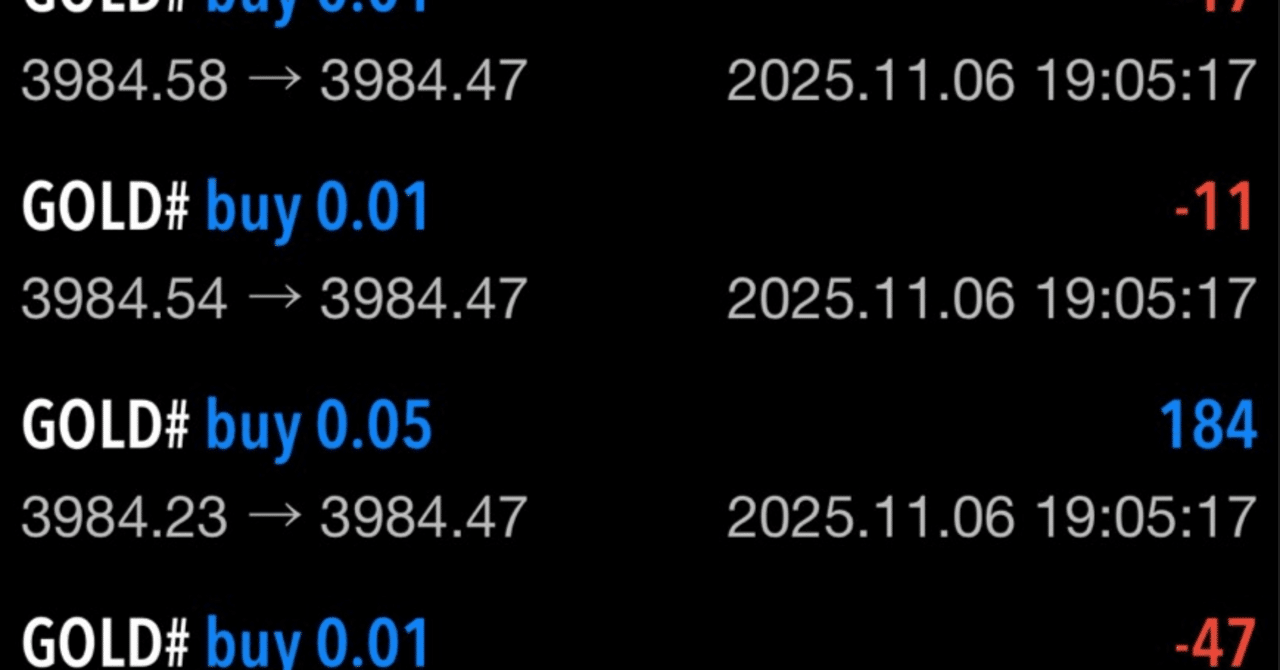Open the GOLD# buy 0.01 trade showing -11

640,252
